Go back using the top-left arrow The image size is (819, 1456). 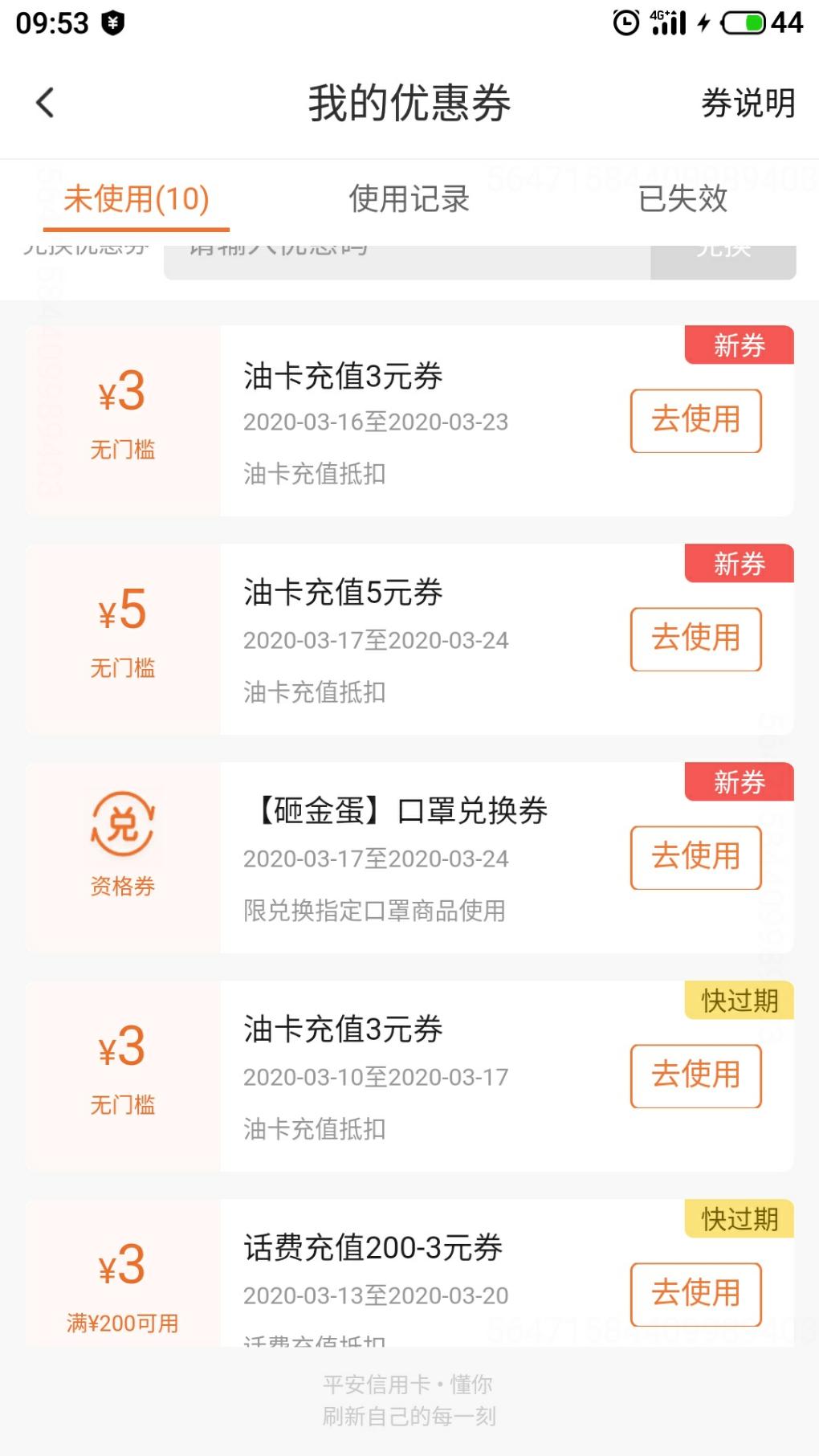click(x=46, y=103)
